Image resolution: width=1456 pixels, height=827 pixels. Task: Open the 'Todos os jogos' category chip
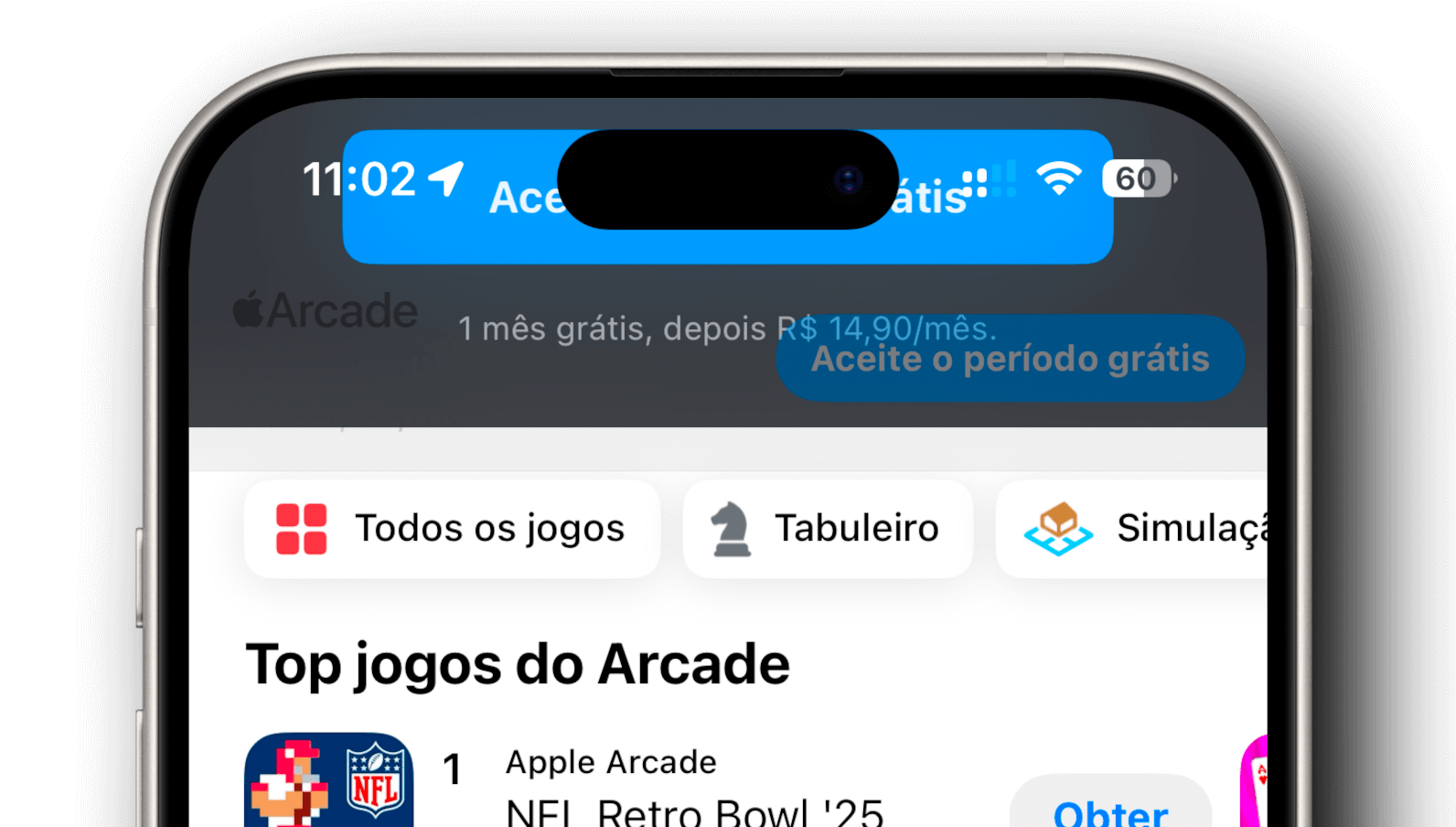[x=452, y=529]
